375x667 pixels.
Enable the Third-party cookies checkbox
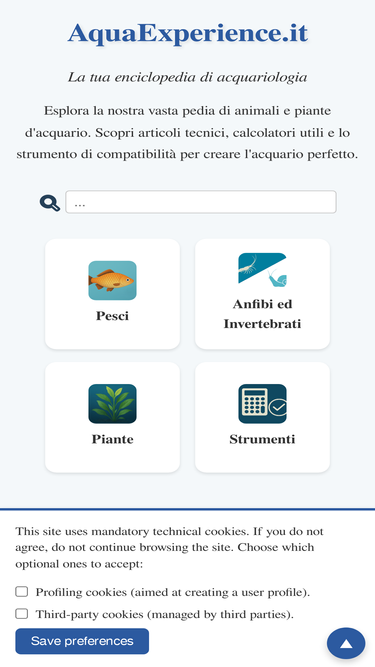tap(22, 614)
